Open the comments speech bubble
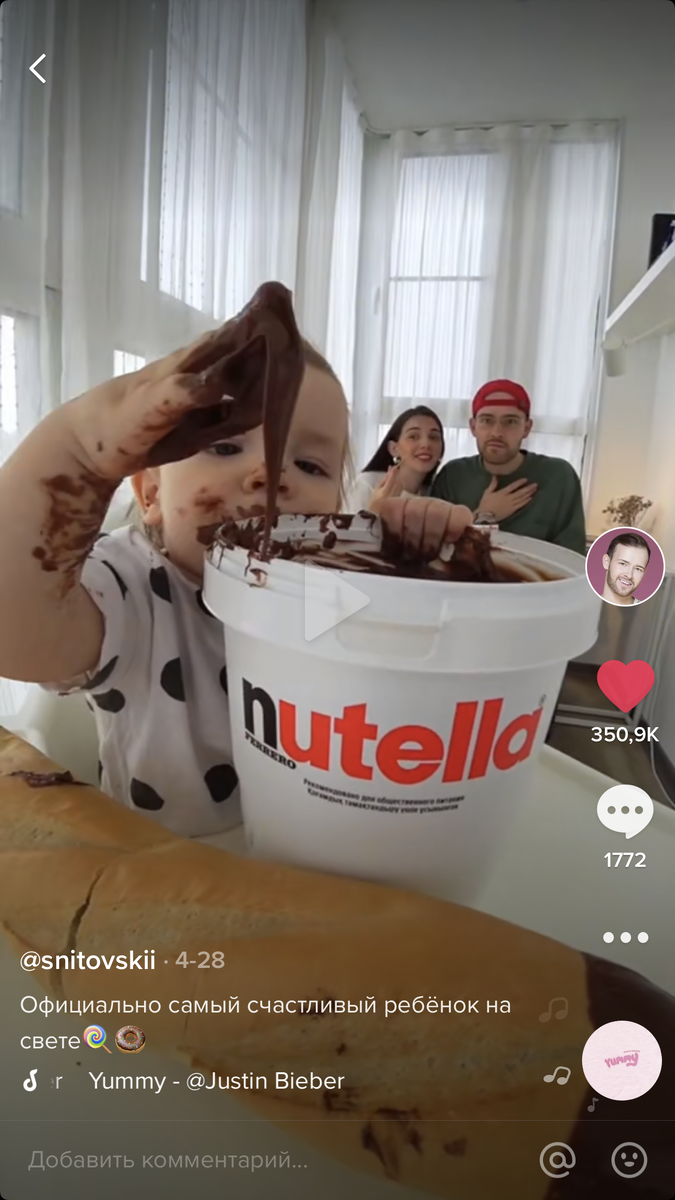The height and width of the screenshot is (1200, 675). (625, 811)
